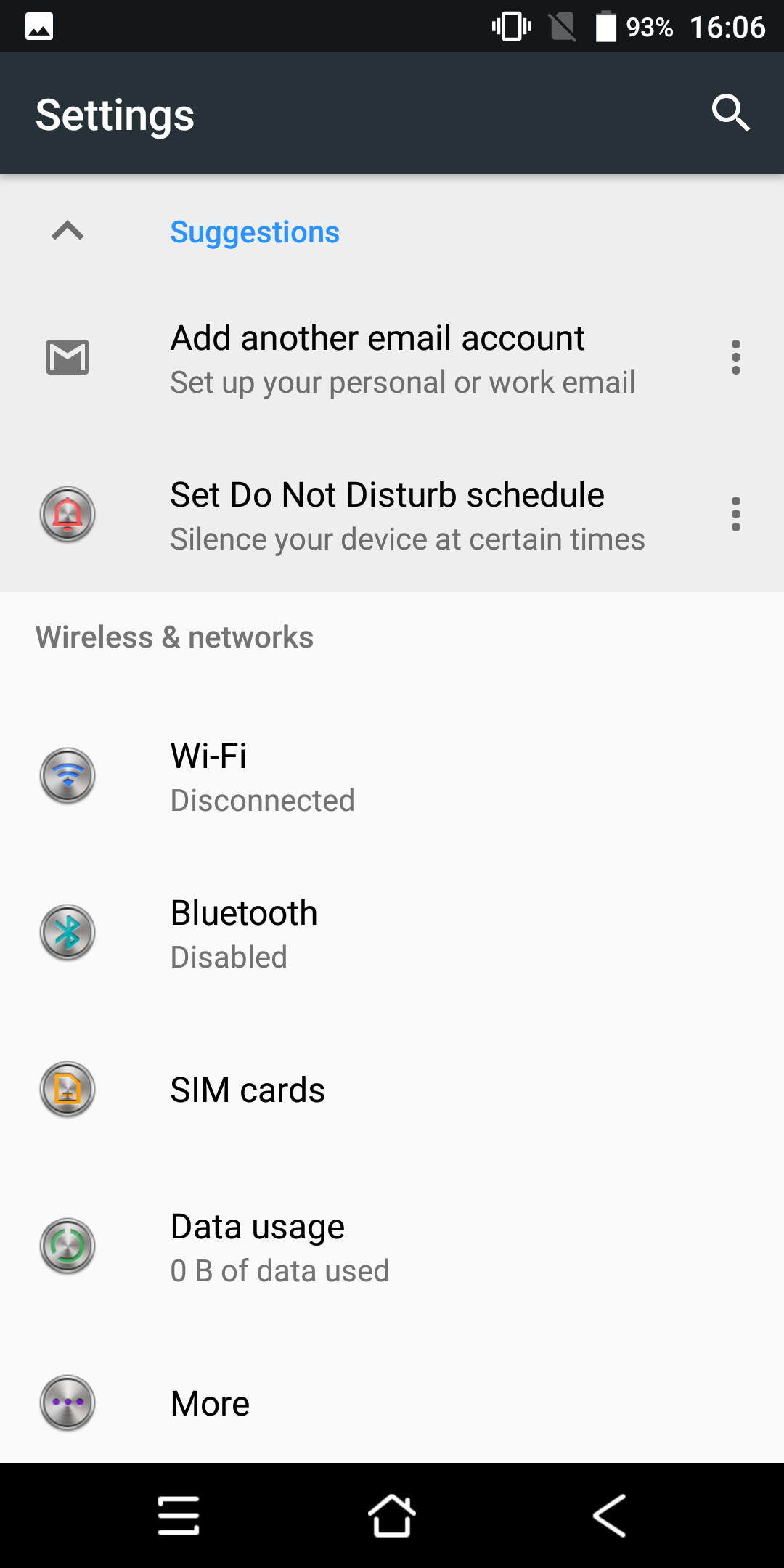784x1568 pixels.
Task: Open overflow menu for Do Not Disturb suggestion
Action: click(x=736, y=514)
